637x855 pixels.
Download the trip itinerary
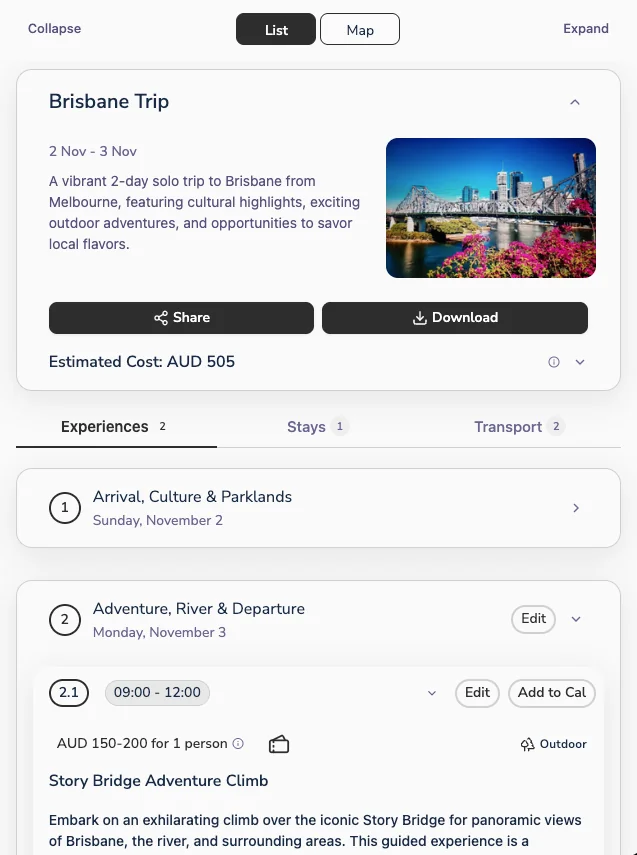(x=454, y=318)
